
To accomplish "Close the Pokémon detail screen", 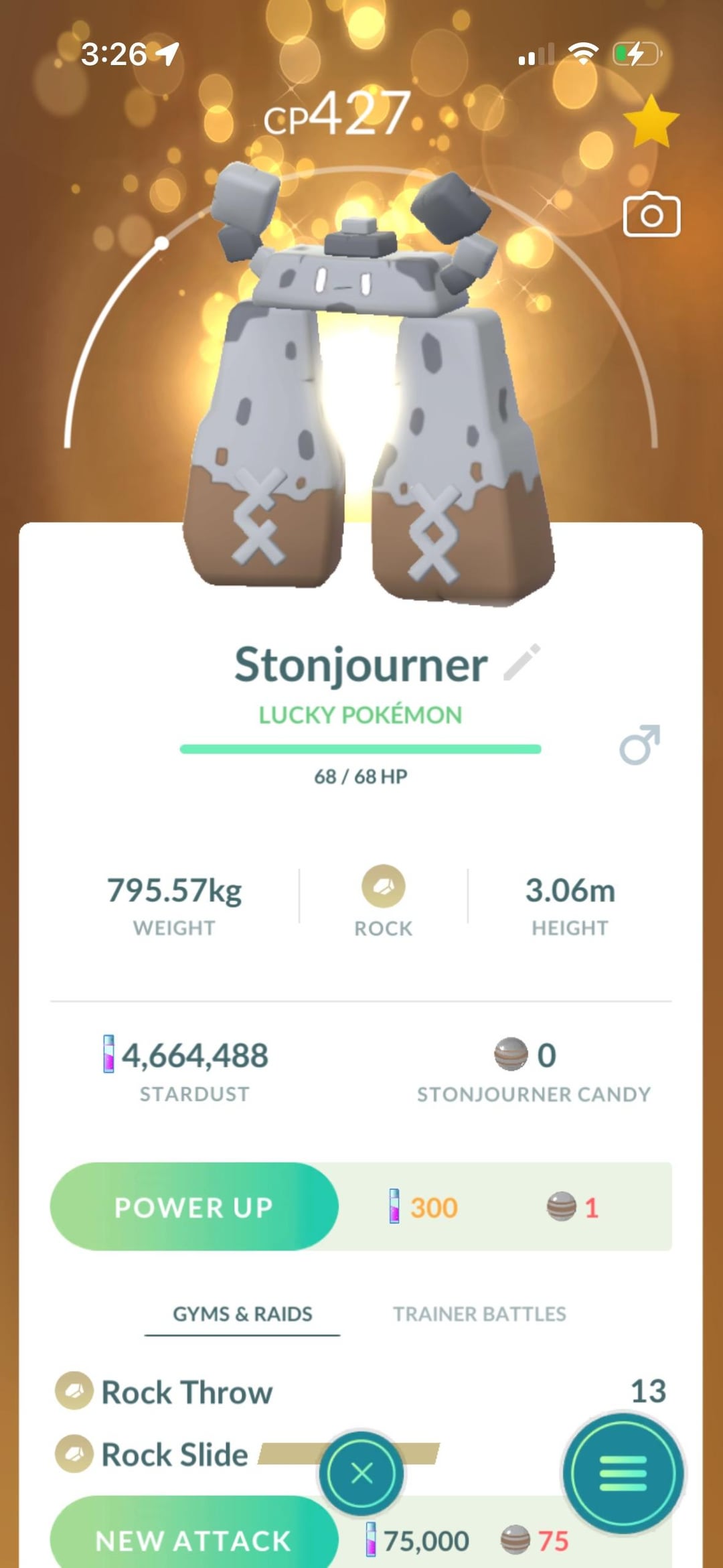I will [361, 1473].
